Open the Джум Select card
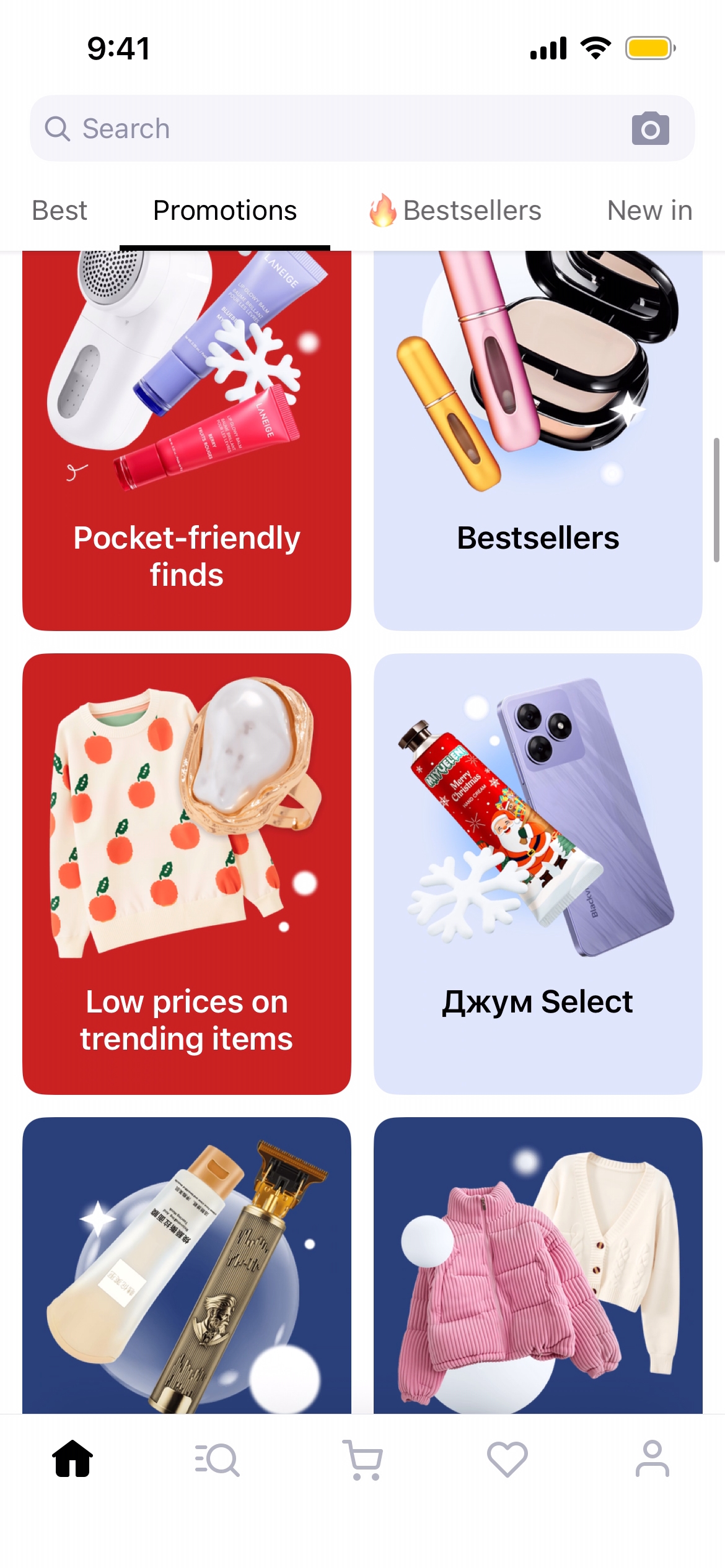Viewport: 725px width, 1568px height. pos(538,873)
